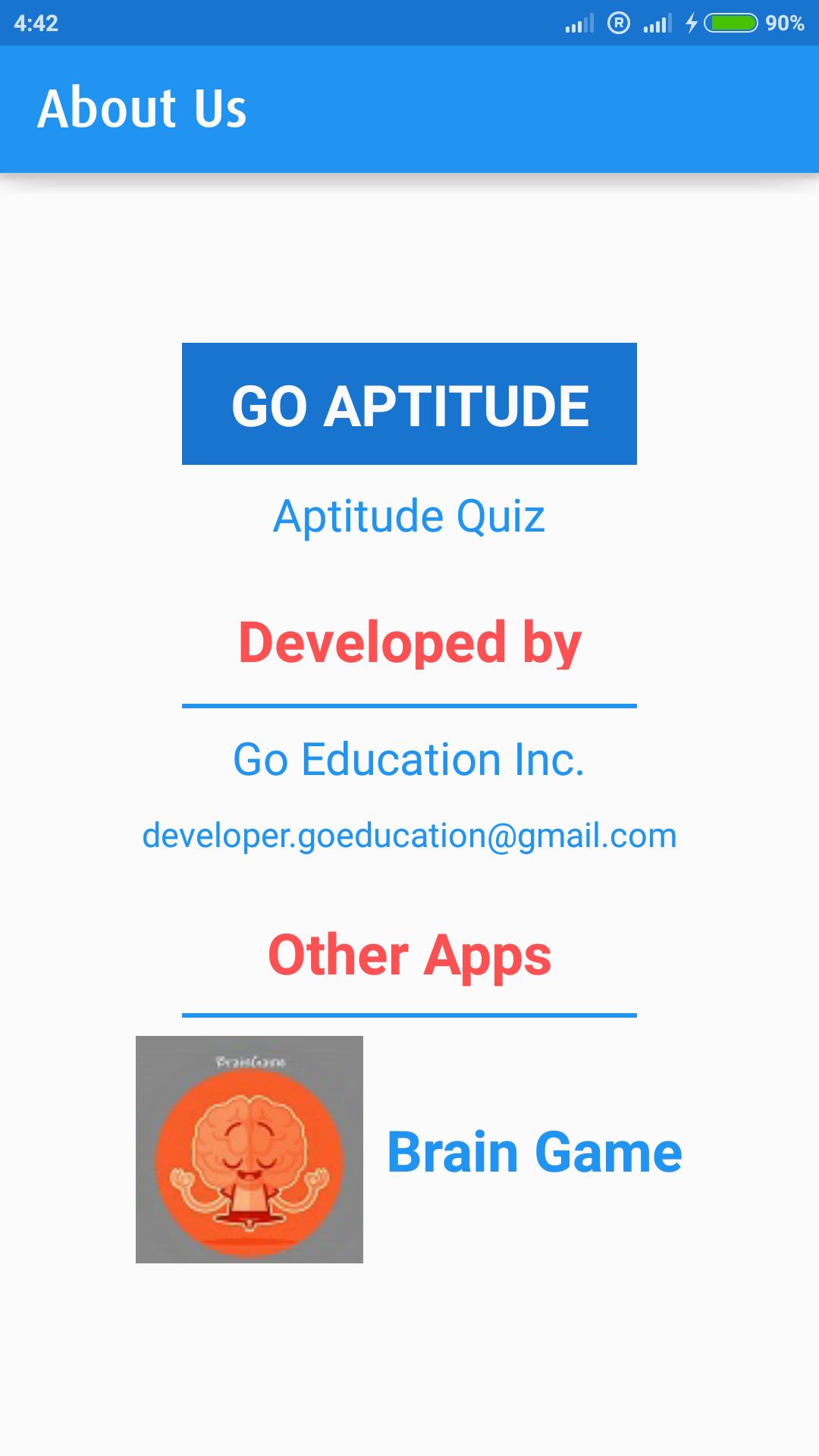Tap the charging bolt icon

[692, 23]
